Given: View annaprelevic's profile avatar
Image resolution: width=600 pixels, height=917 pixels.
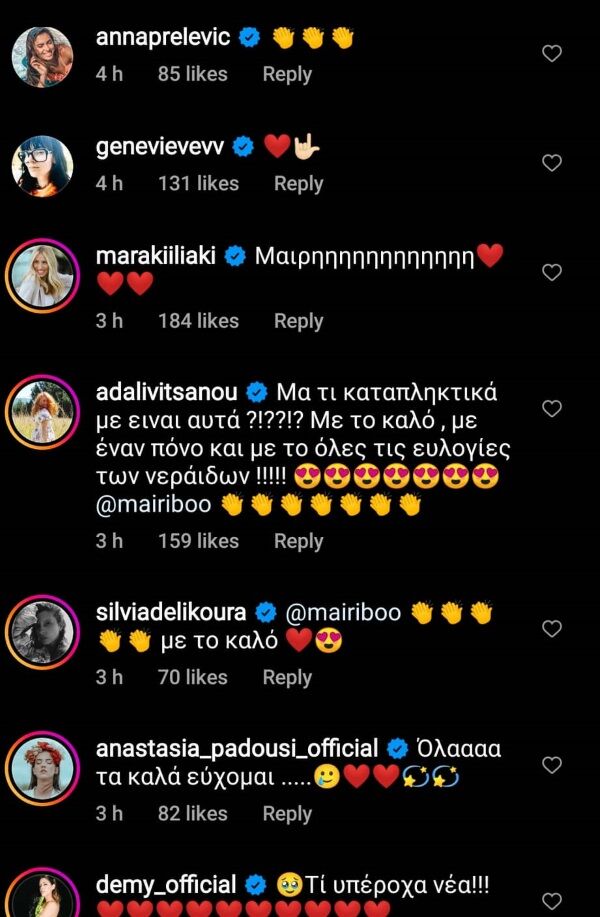Looking at the screenshot, I should 42,56.
